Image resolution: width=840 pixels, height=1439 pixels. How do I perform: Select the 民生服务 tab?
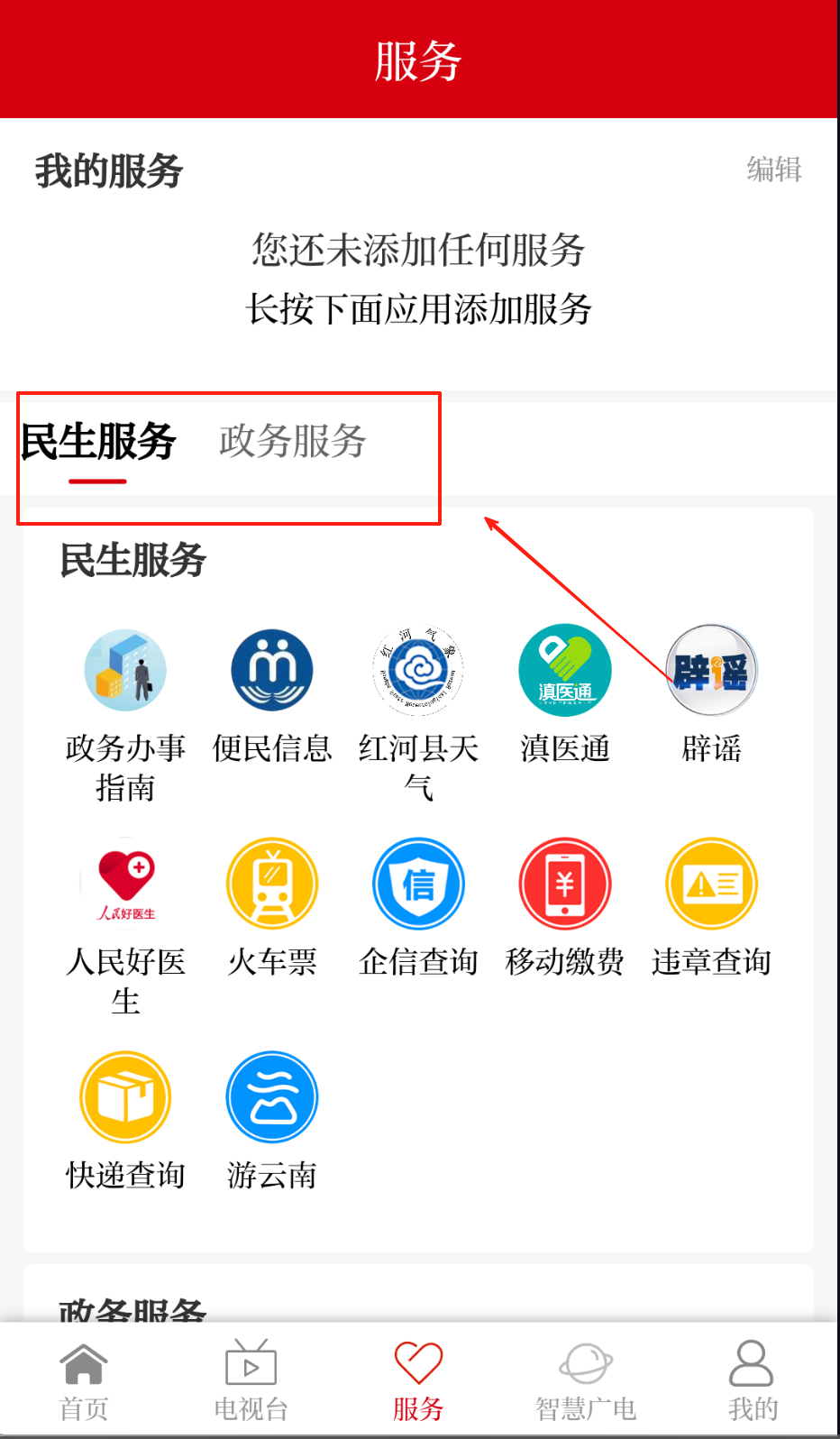tap(97, 441)
